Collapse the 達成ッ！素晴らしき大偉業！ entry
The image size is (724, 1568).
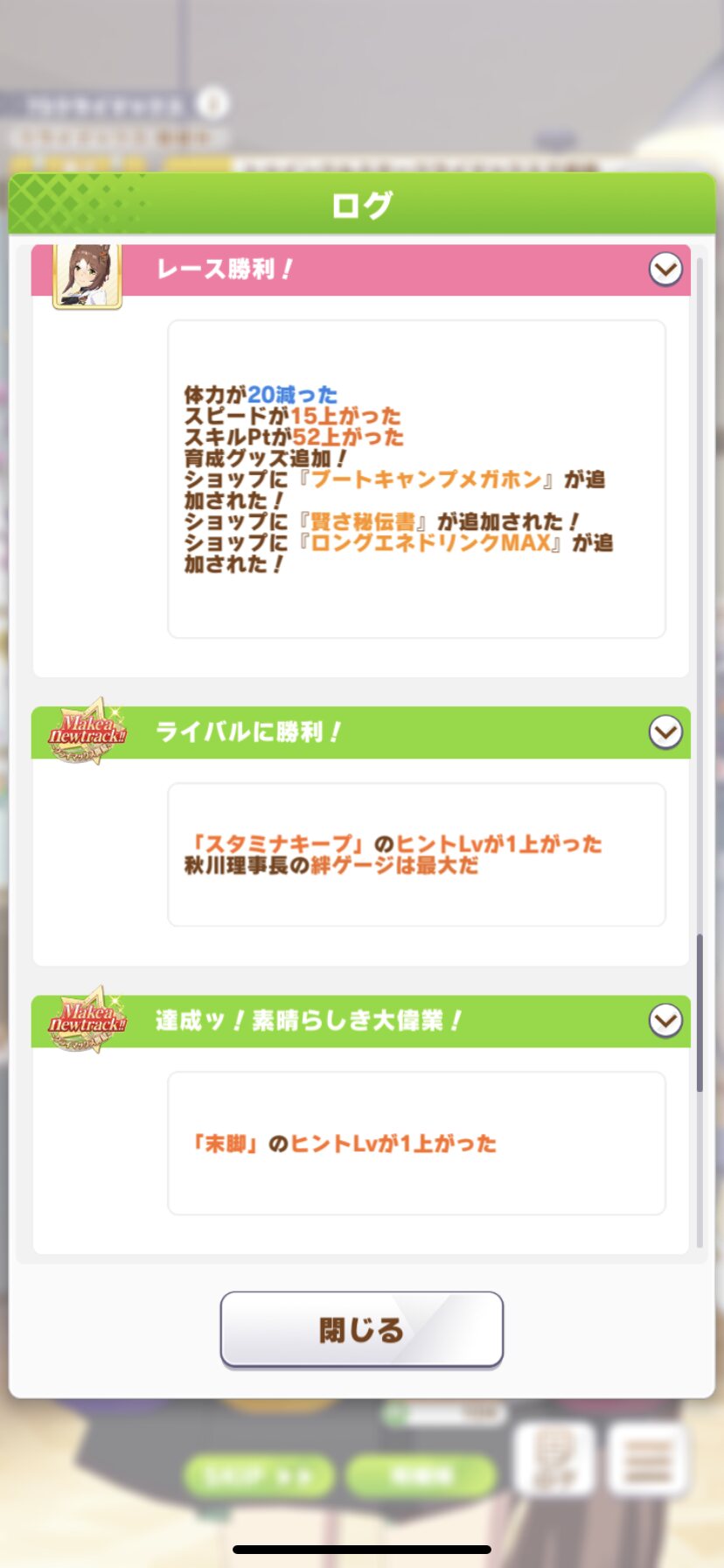point(665,1020)
